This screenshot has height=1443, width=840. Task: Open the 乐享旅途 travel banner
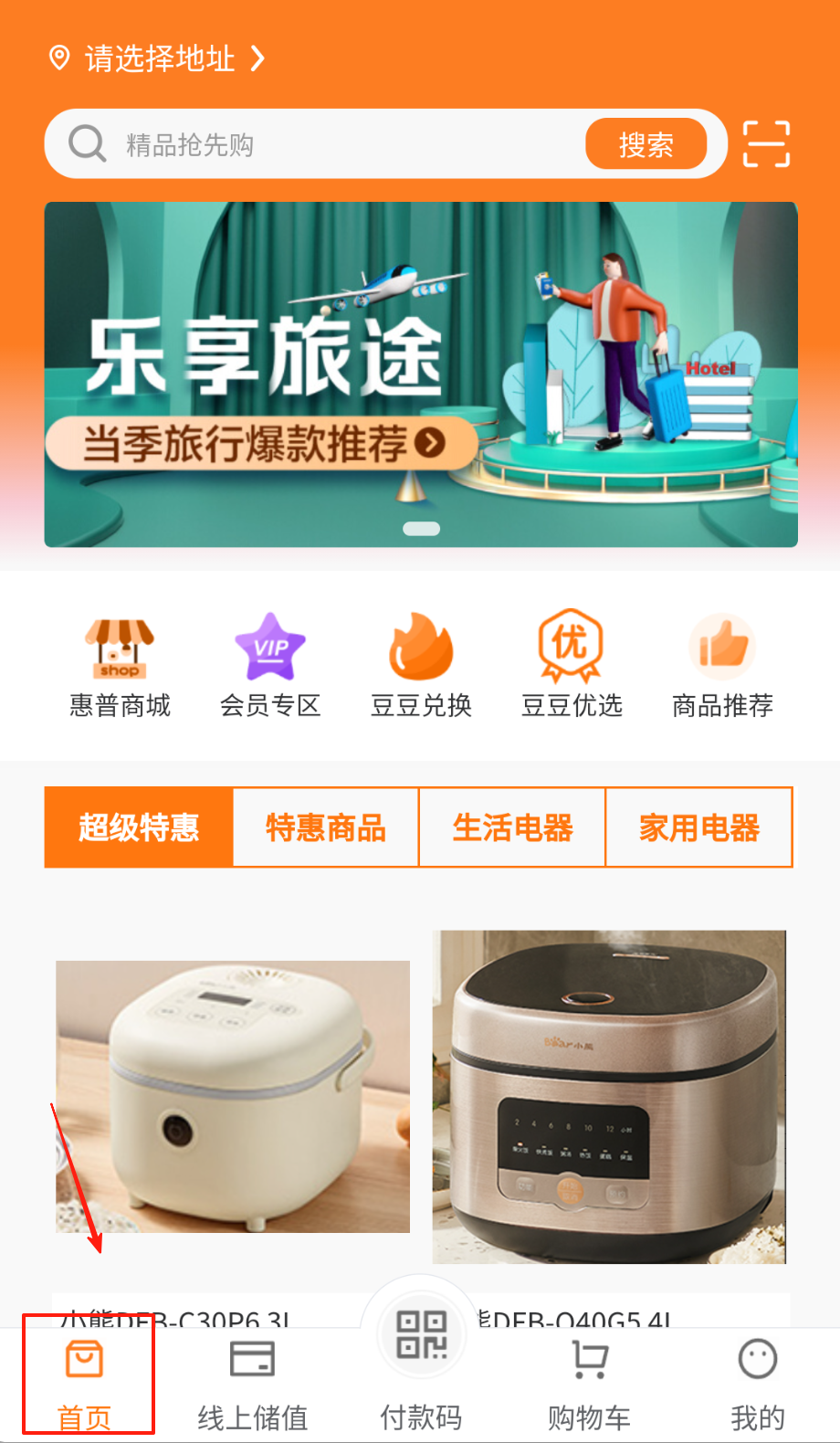point(421,374)
